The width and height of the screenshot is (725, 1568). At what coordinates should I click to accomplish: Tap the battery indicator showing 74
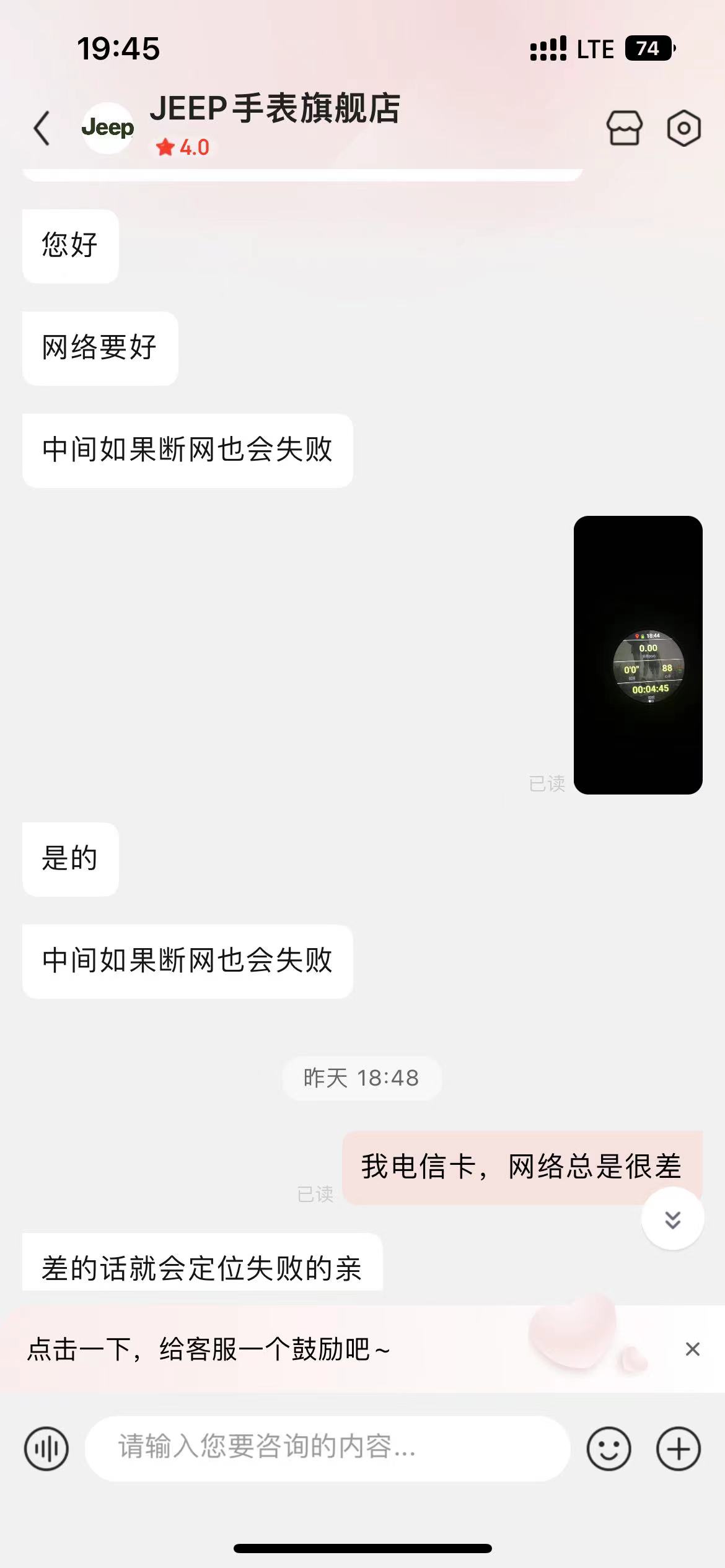(648, 48)
